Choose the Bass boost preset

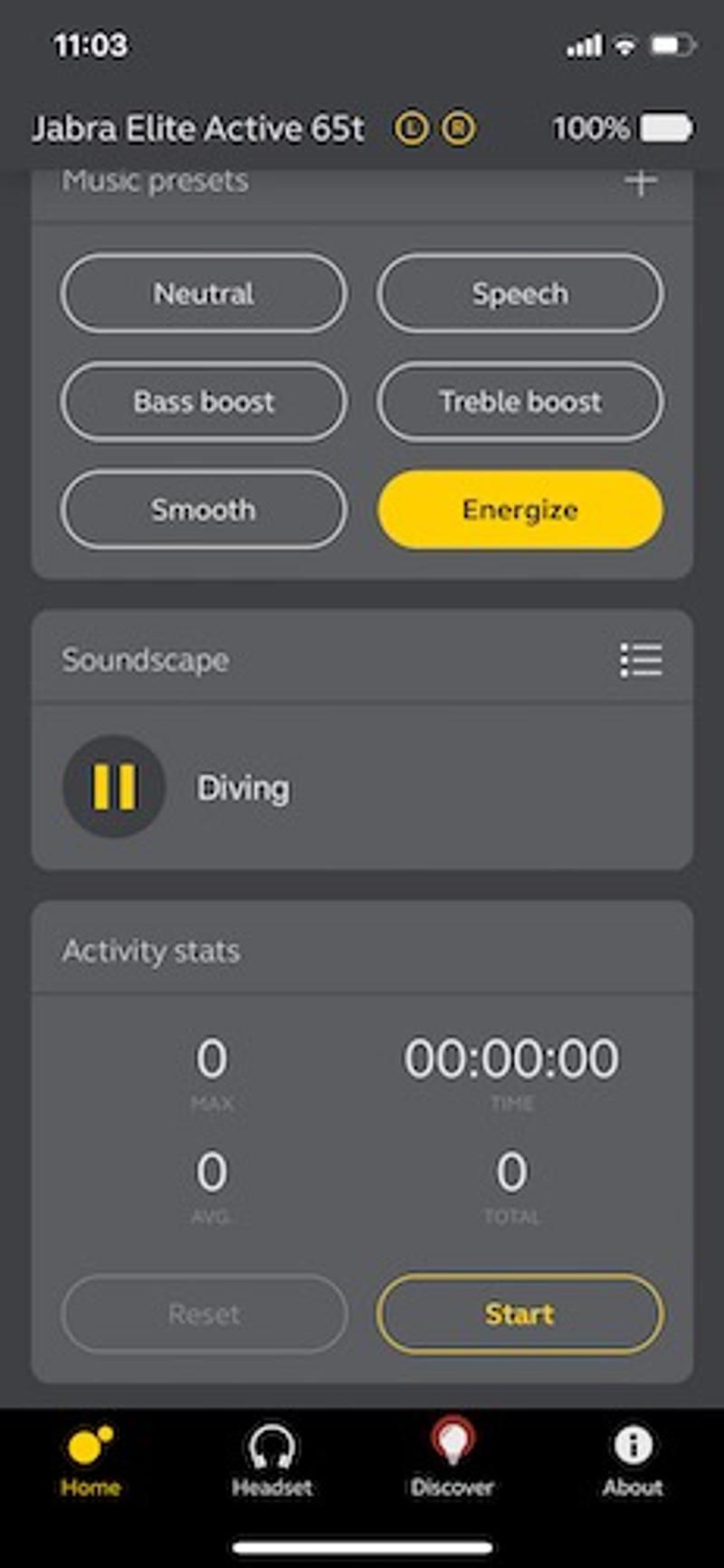pos(204,401)
